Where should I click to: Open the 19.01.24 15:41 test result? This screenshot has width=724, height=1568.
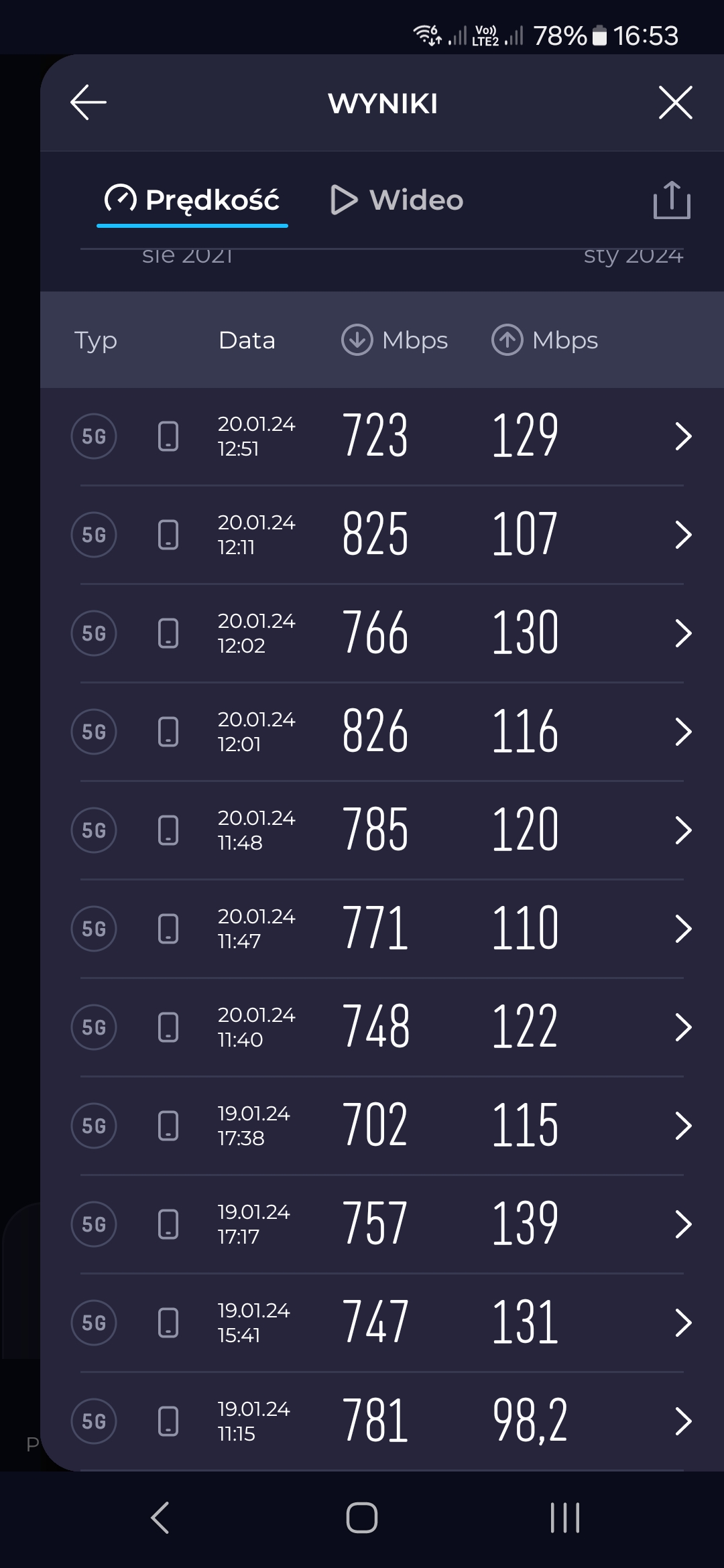382,1323
